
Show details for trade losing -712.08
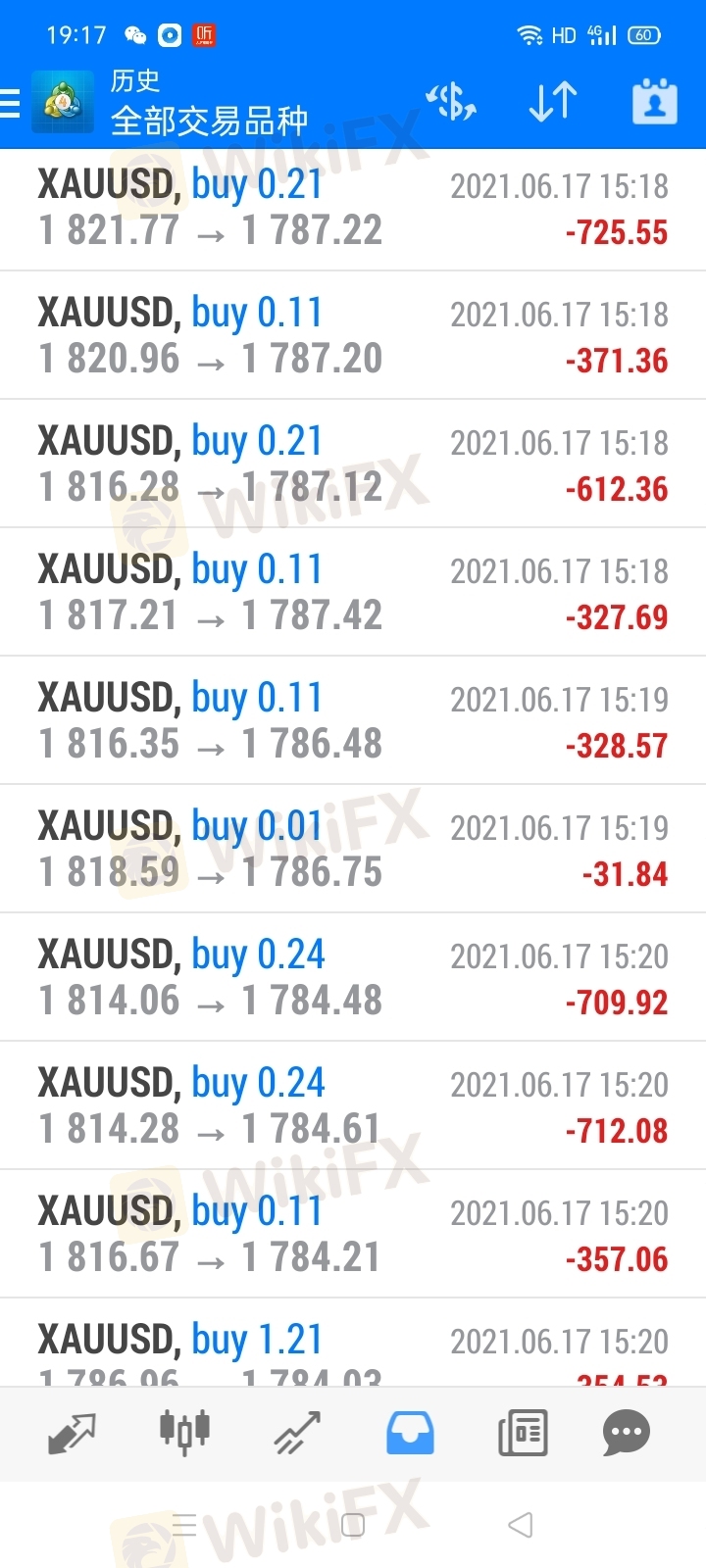pyautogui.click(x=353, y=1105)
